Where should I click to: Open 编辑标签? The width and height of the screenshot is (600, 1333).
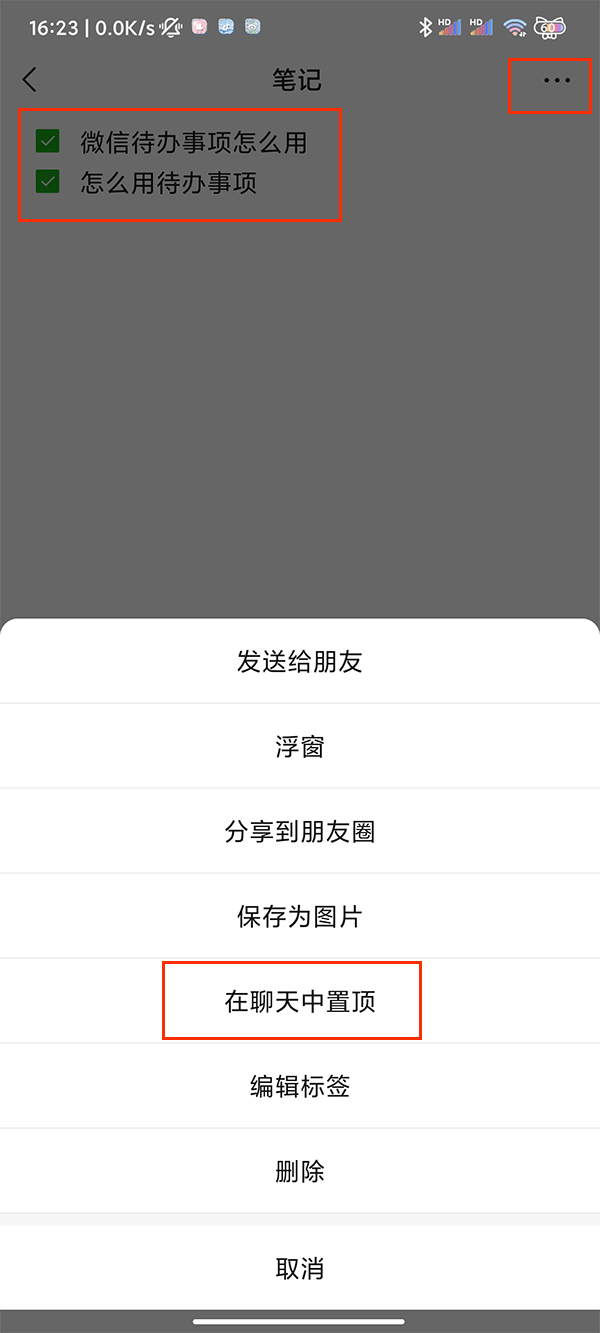pyautogui.click(x=299, y=1086)
